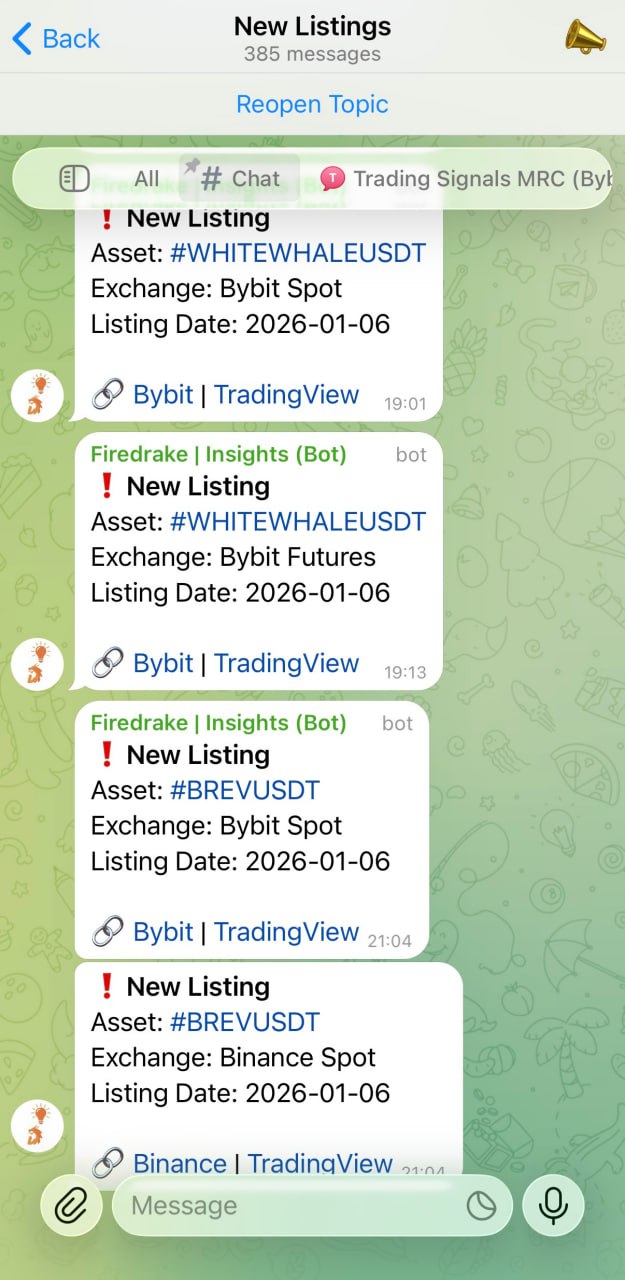Open the topic sidebar layout icon
This screenshot has height=1280, width=625.
point(75,179)
